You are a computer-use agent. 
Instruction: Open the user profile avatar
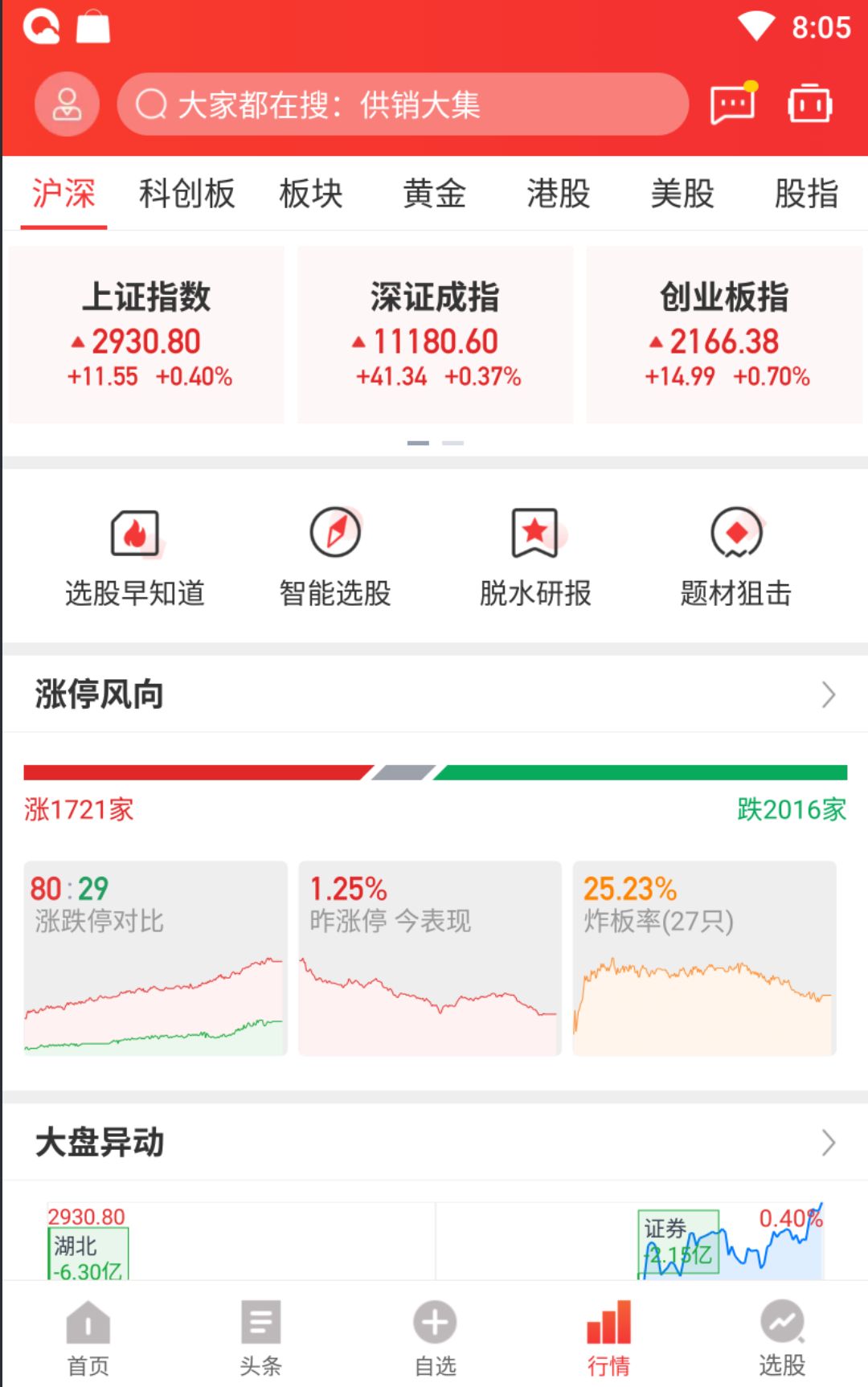(67, 104)
